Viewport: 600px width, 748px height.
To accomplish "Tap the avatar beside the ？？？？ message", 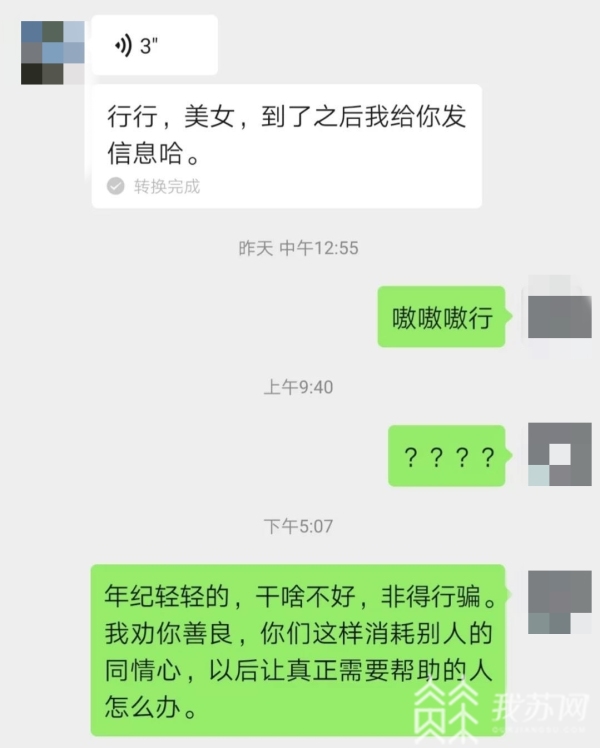I will [558, 455].
